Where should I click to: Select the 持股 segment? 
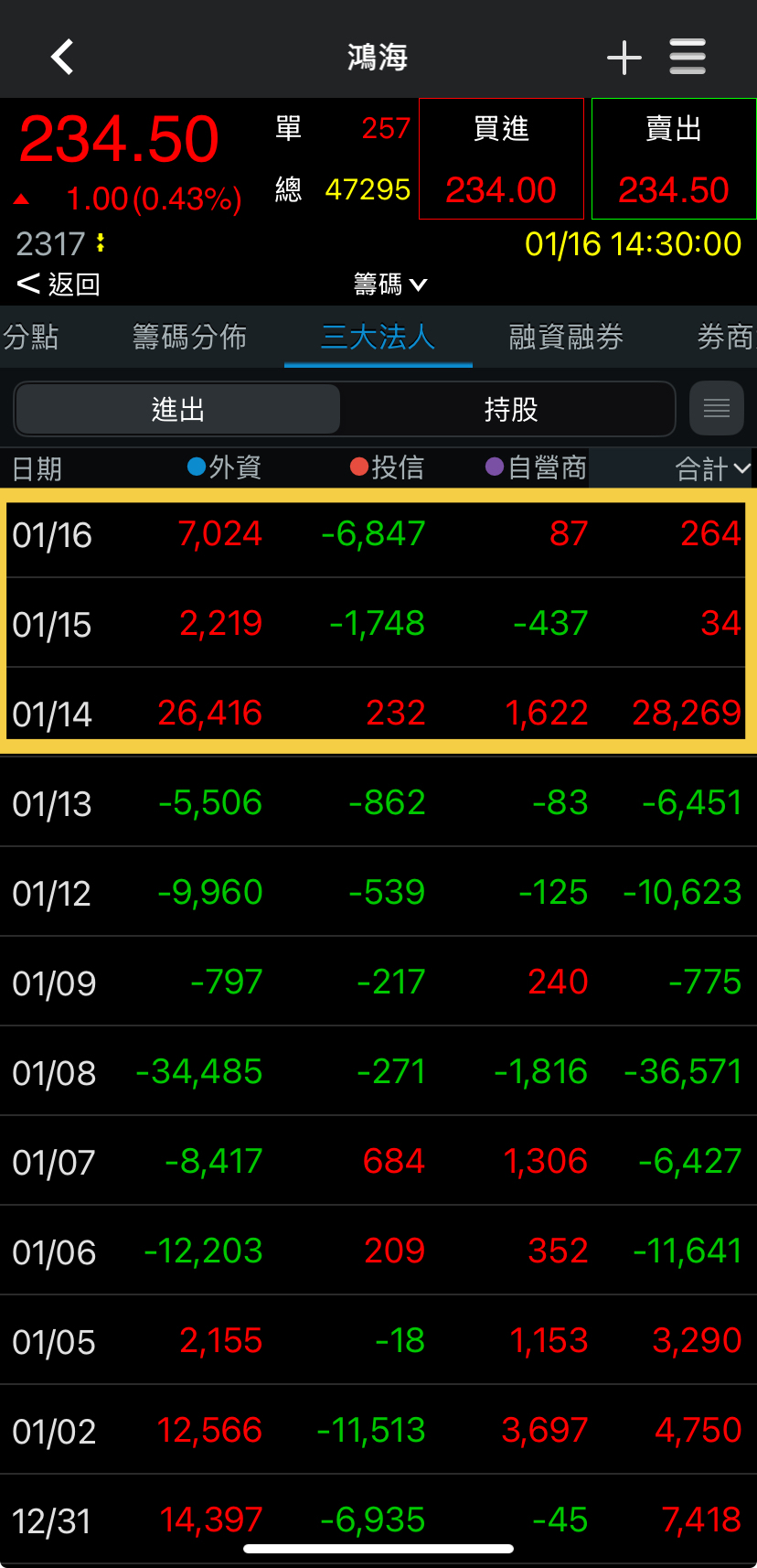tap(510, 409)
